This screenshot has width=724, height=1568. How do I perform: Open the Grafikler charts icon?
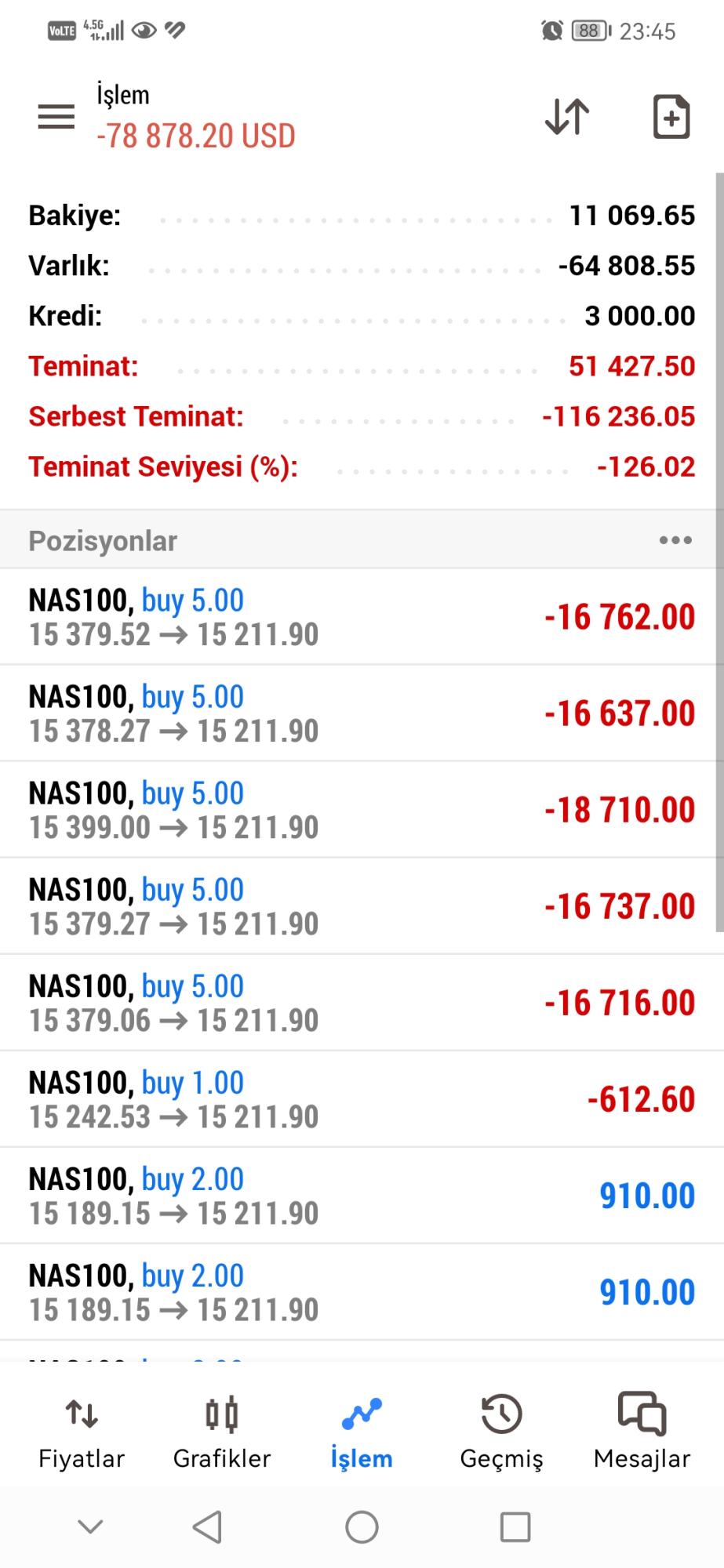coord(221,1415)
